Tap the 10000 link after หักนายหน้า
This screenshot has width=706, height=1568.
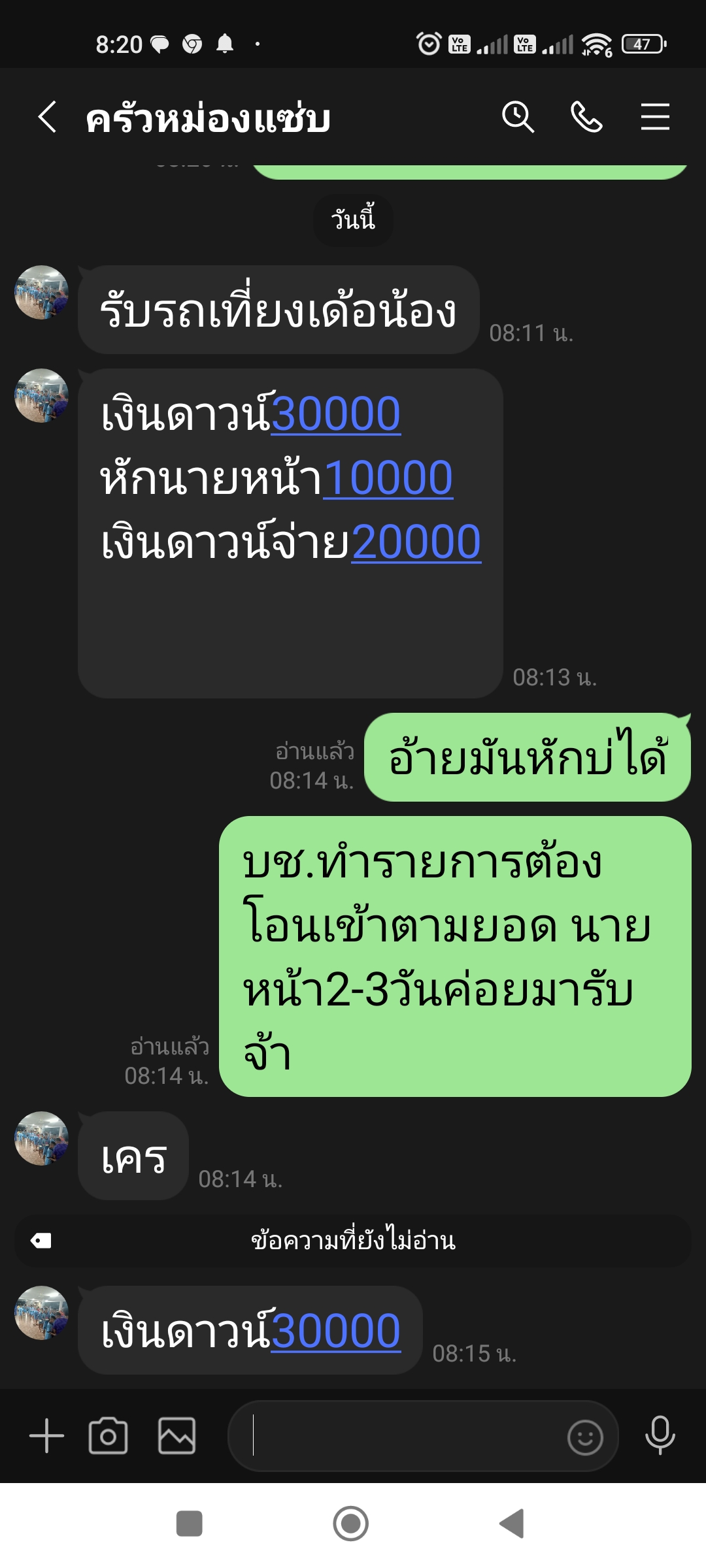pyautogui.click(x=388, y=478)
